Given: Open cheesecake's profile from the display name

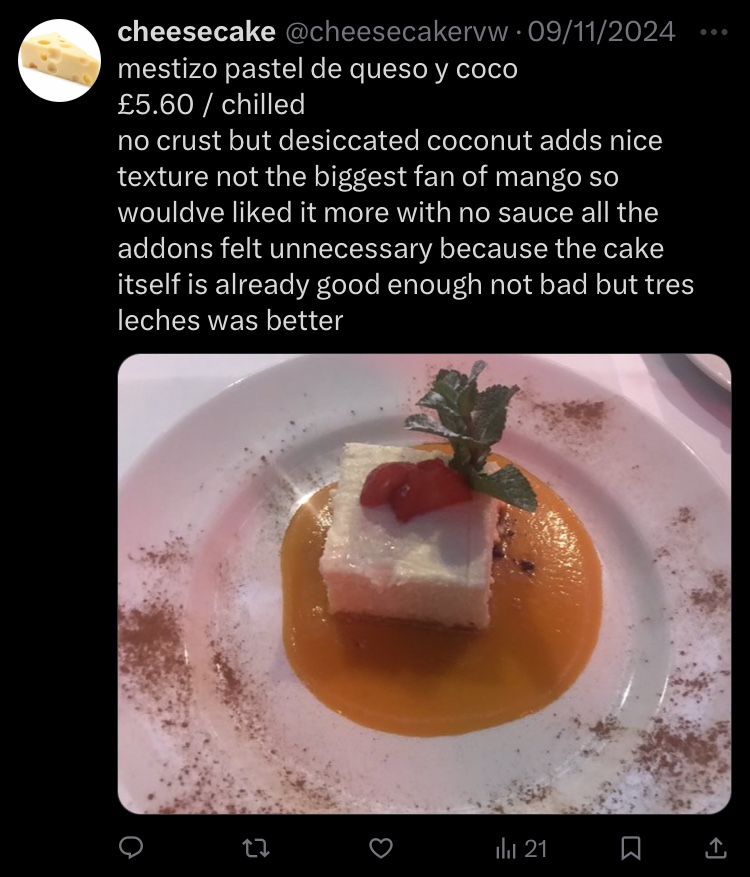Looking at the screenshot, I should tap(193, 31).
